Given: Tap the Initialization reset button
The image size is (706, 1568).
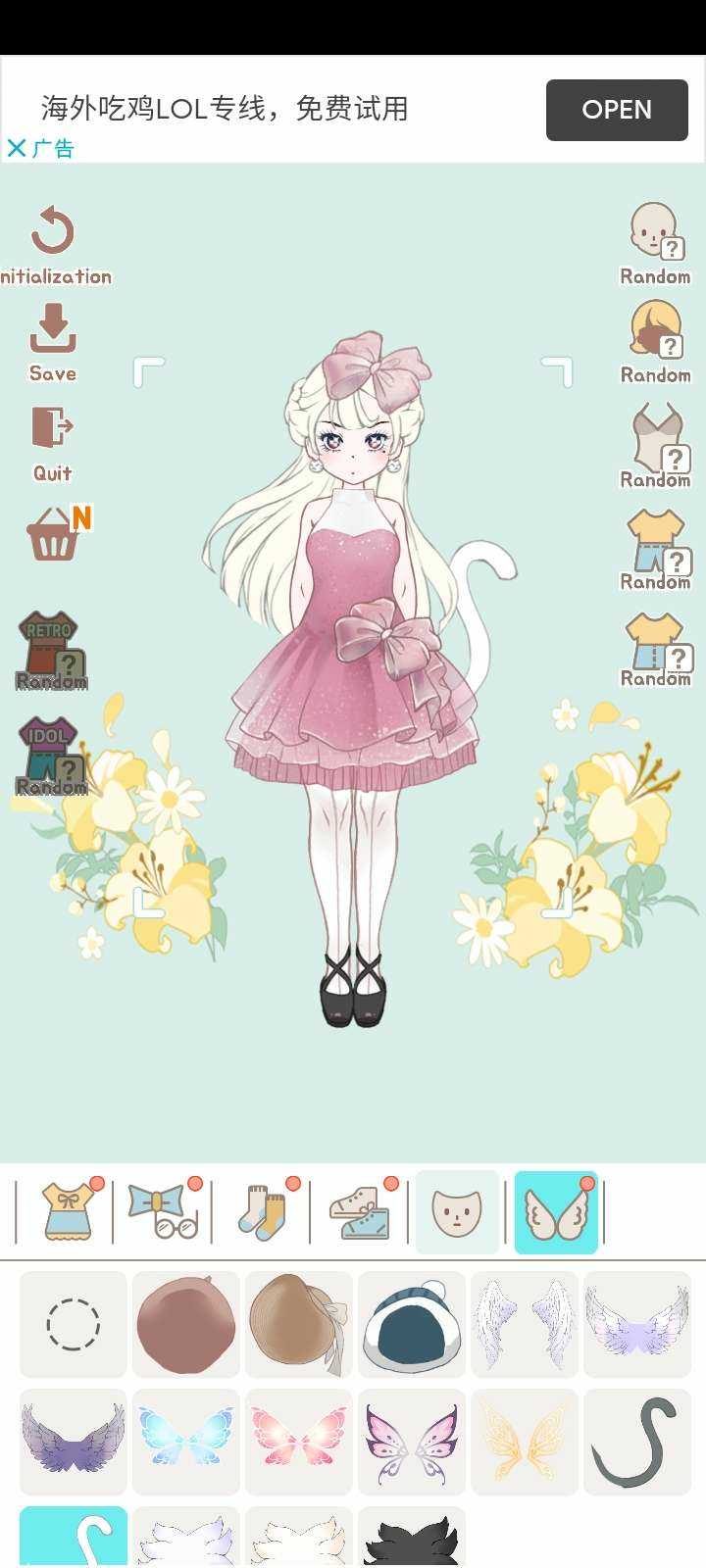Looking at the screenshot, I should pyautogui.click(x=53, y=245).
